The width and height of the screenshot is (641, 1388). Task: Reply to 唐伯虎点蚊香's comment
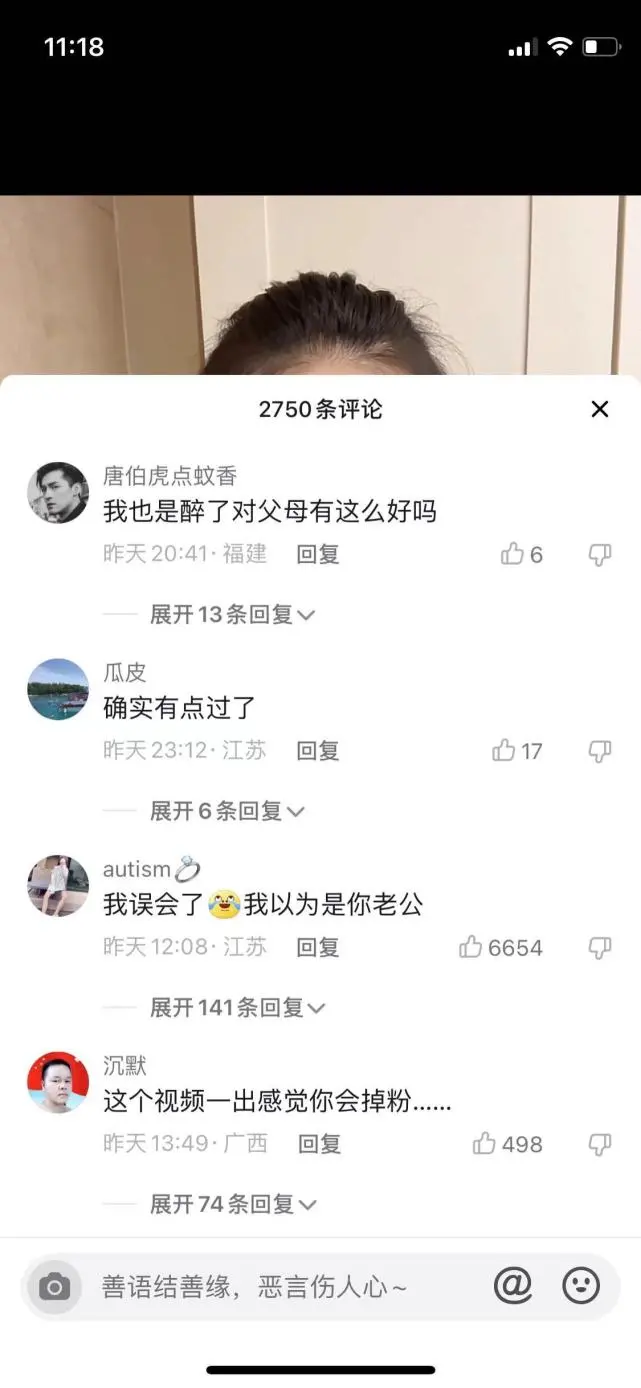coord(318,554)
